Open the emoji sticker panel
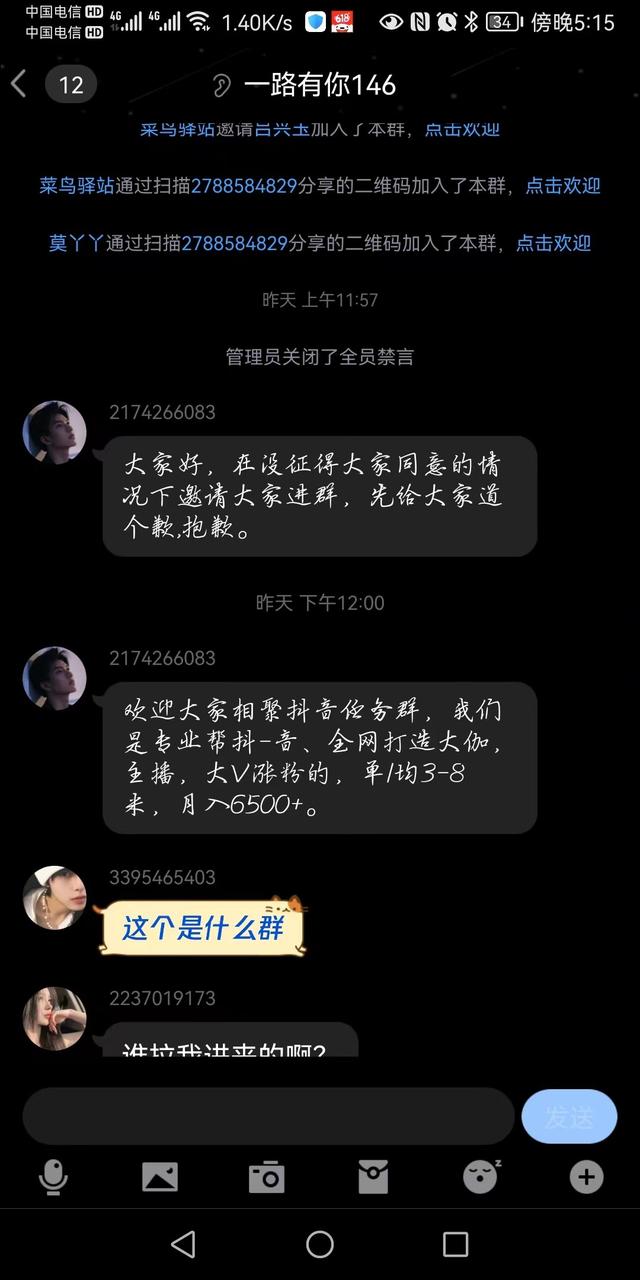This screenshot has width=640, height=1280. [480, 1177]
